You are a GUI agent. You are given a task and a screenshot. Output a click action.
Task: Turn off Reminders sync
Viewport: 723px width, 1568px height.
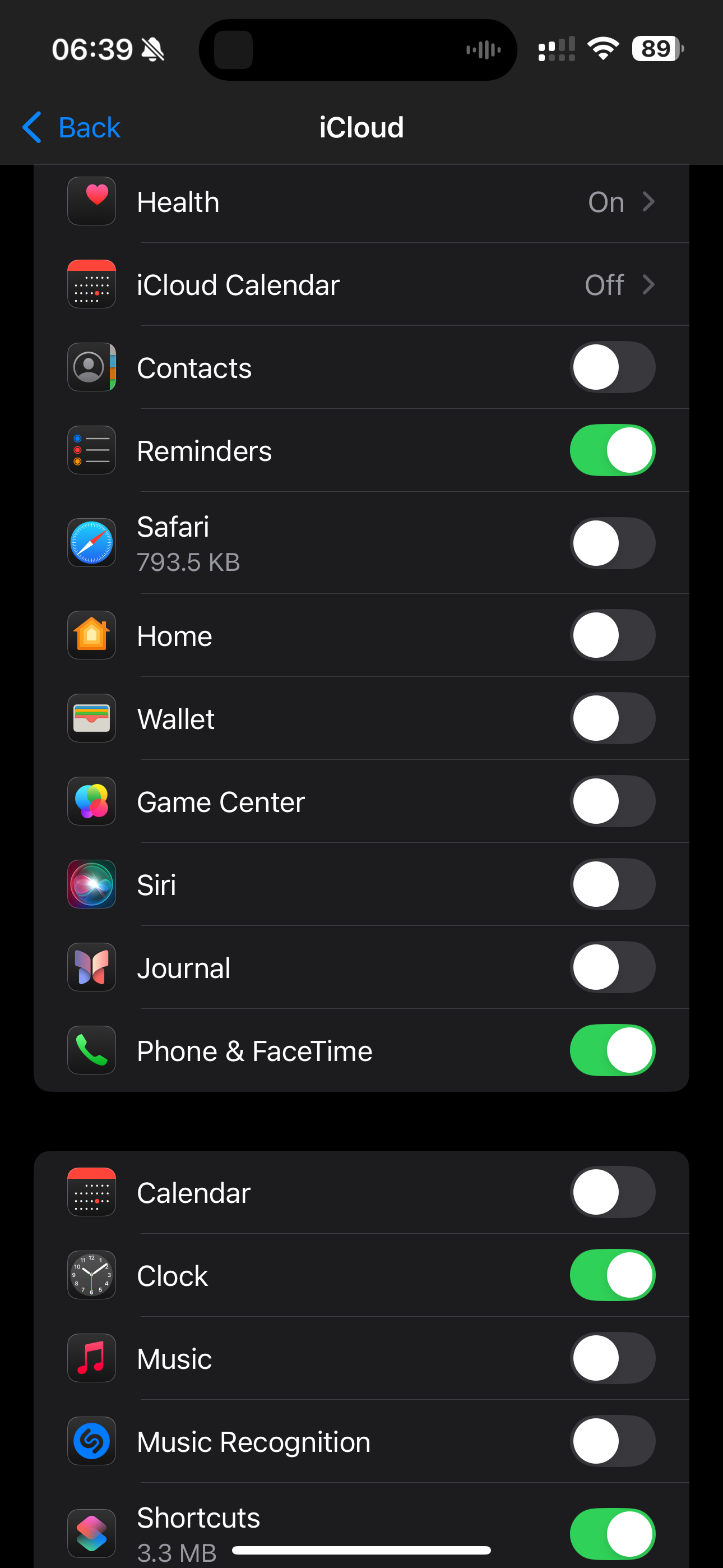click(611, 450)
